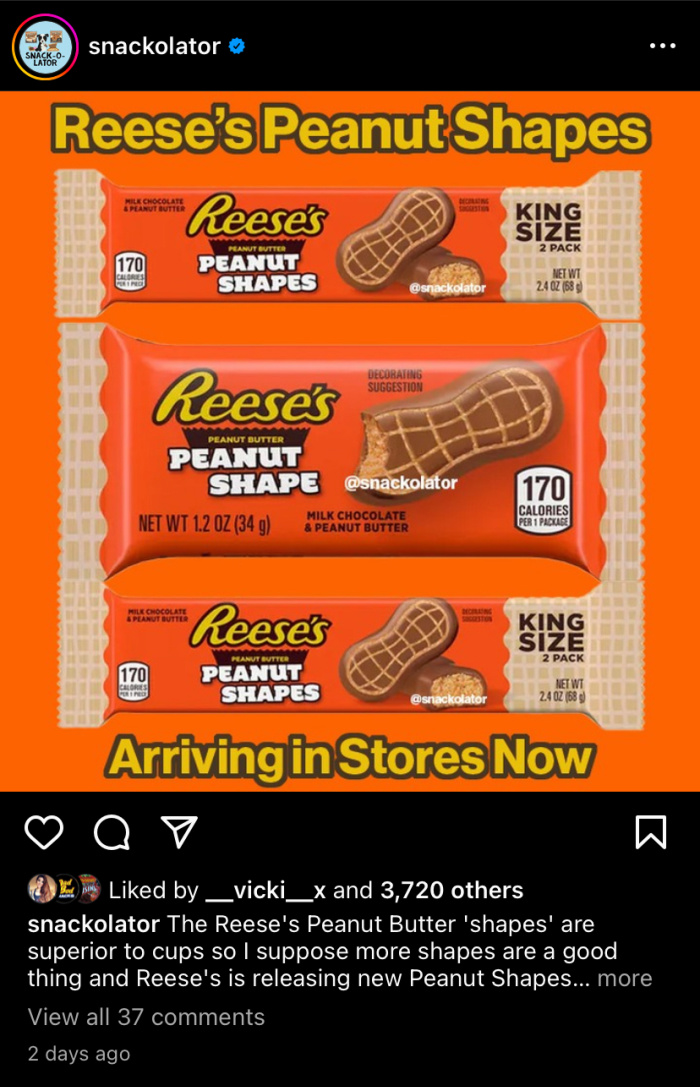700x1087 pixels.
Task: Open the comment bubble icon
Action: pos(112,832)
